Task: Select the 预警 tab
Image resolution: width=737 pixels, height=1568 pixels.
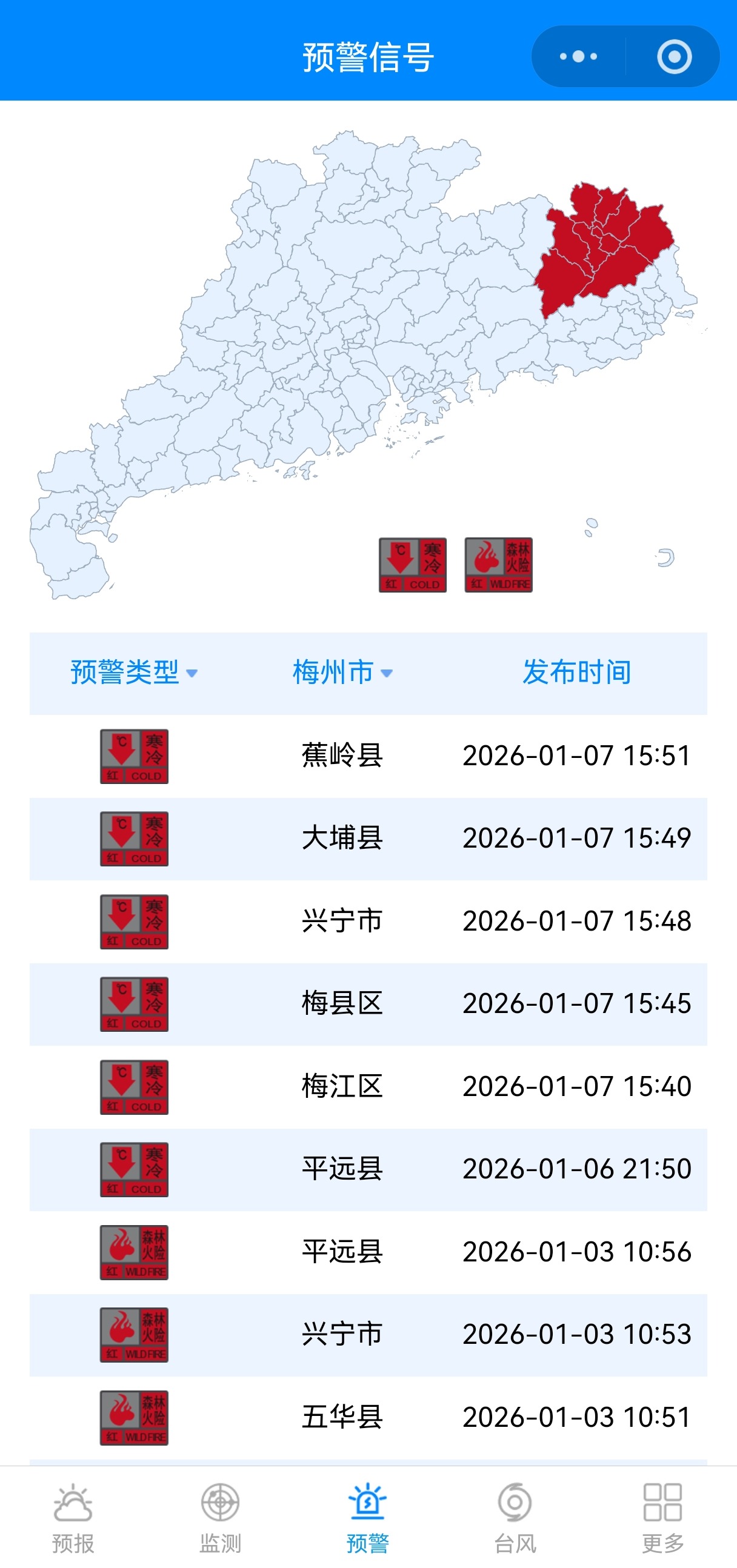Action: pyautogui.click(x=367, y=1518)
